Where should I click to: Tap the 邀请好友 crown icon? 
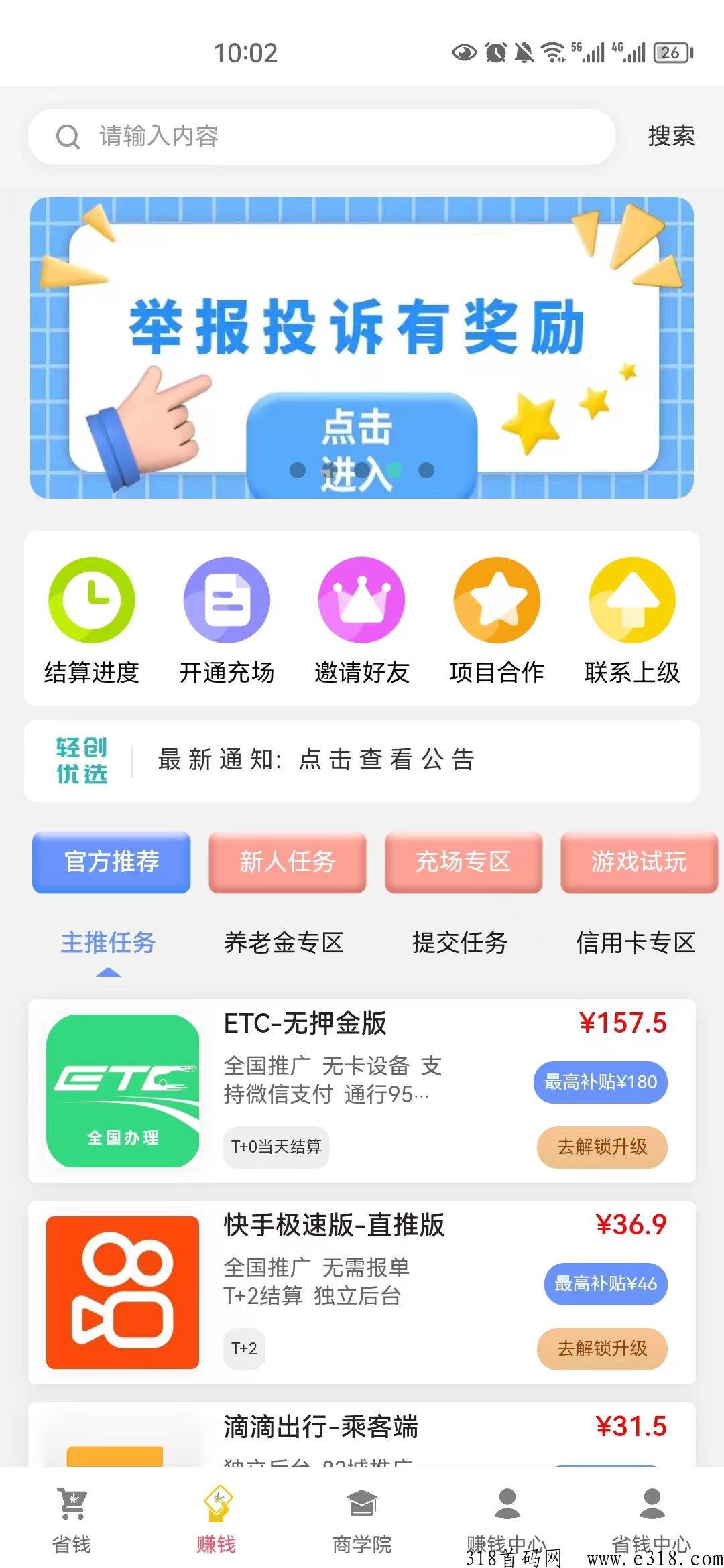coord(362,601)
